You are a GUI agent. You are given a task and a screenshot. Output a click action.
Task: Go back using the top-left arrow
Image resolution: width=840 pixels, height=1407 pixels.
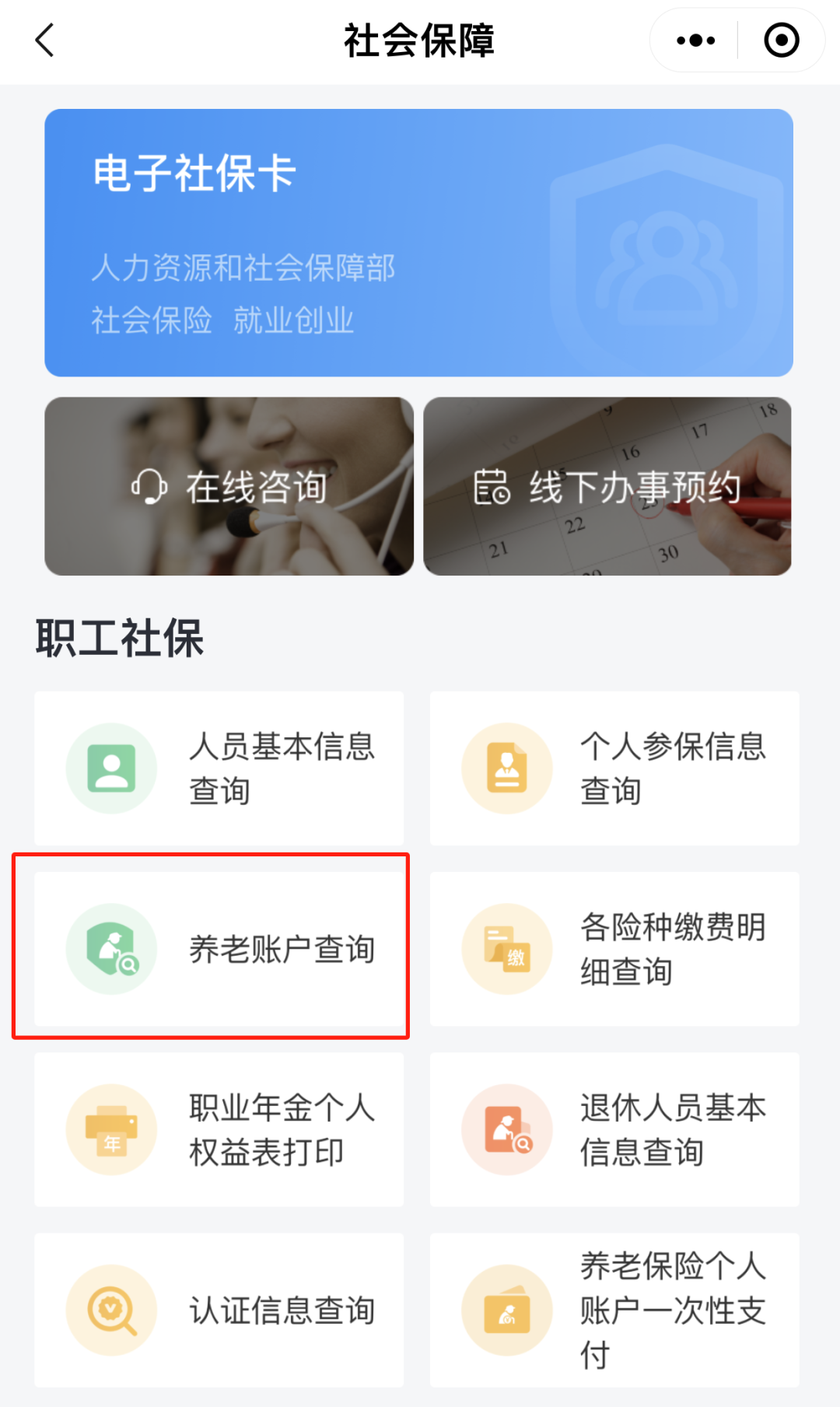click(x=45, y=40)
